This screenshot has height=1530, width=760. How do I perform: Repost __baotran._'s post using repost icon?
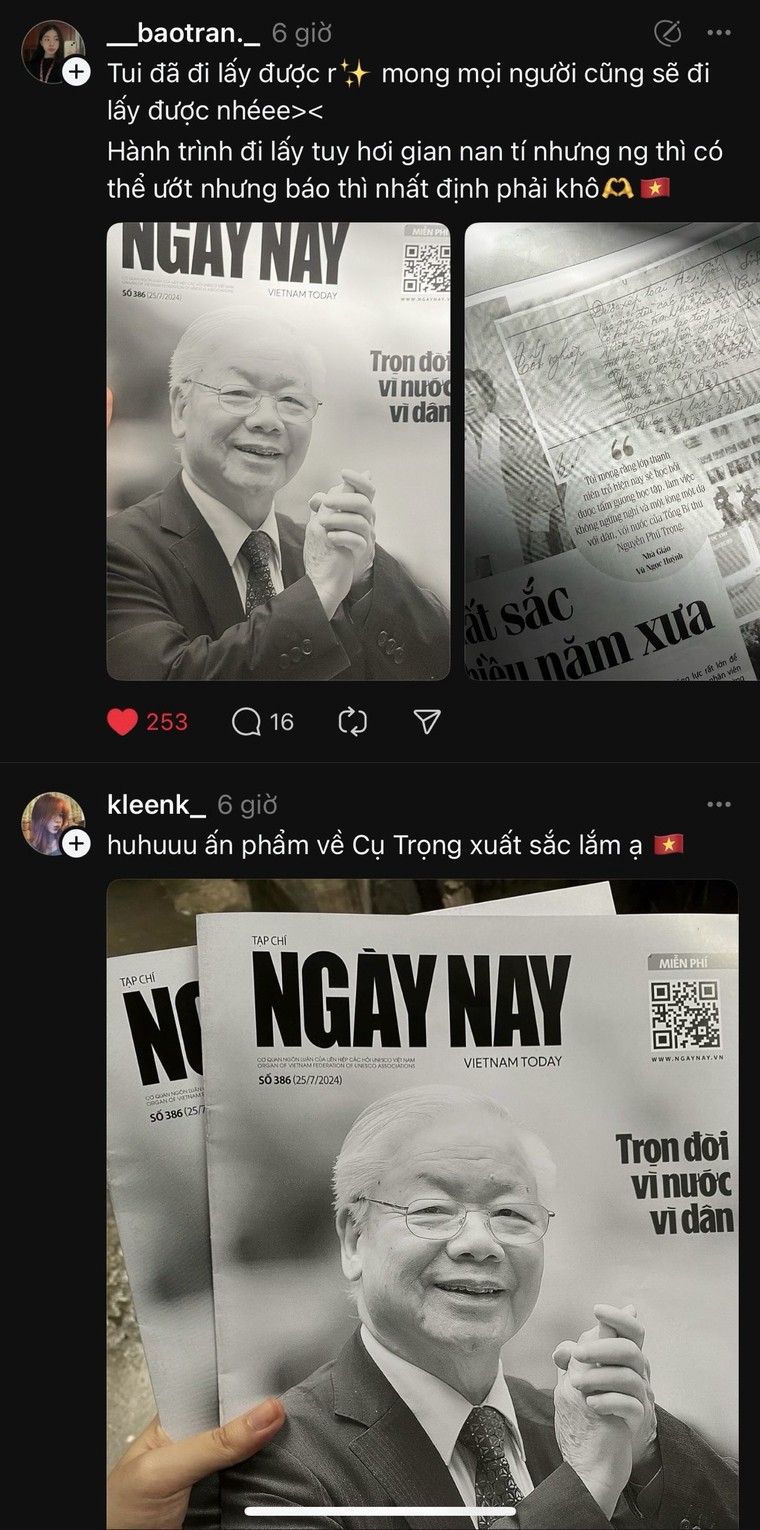pyautogui.click(x=355, y=720)
